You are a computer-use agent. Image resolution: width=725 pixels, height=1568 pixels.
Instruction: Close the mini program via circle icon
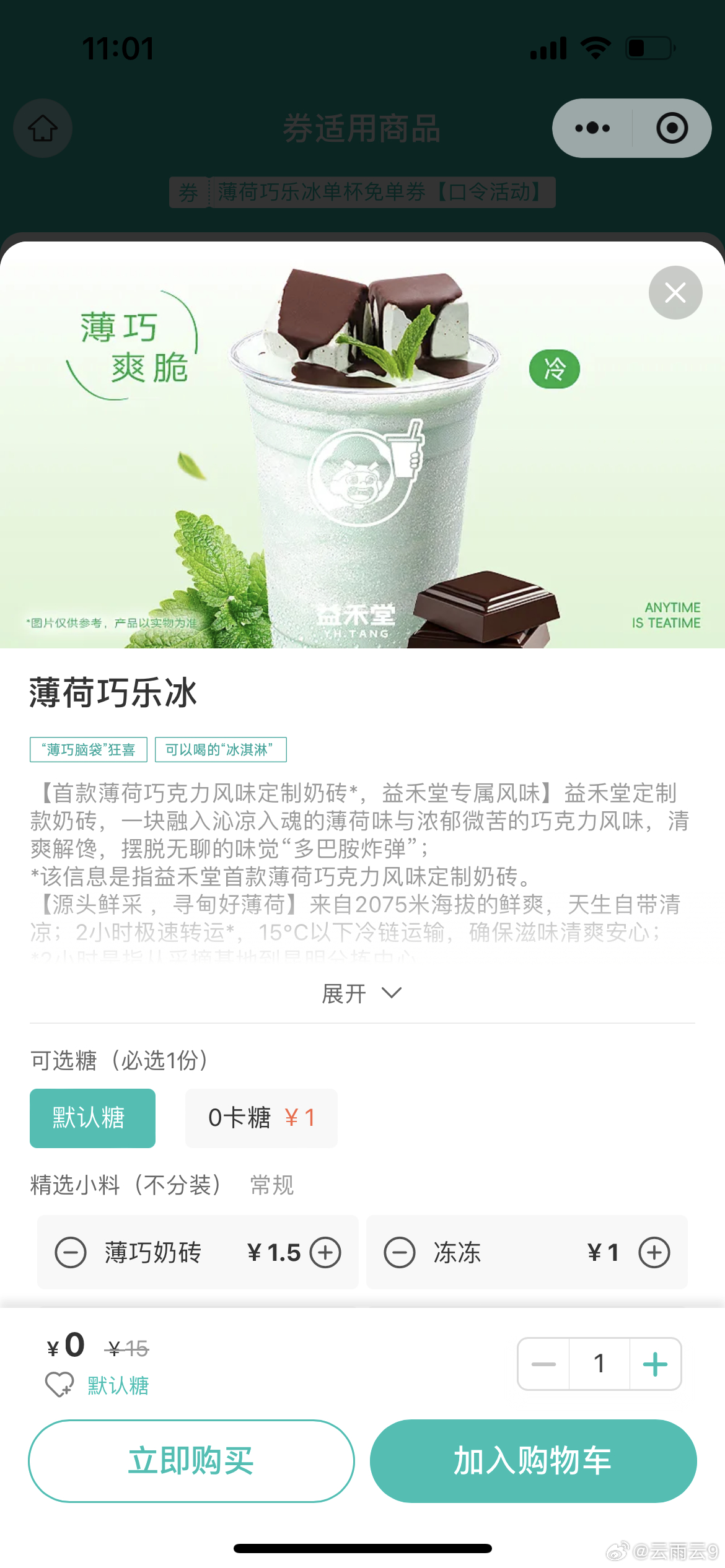coord(672,128)
